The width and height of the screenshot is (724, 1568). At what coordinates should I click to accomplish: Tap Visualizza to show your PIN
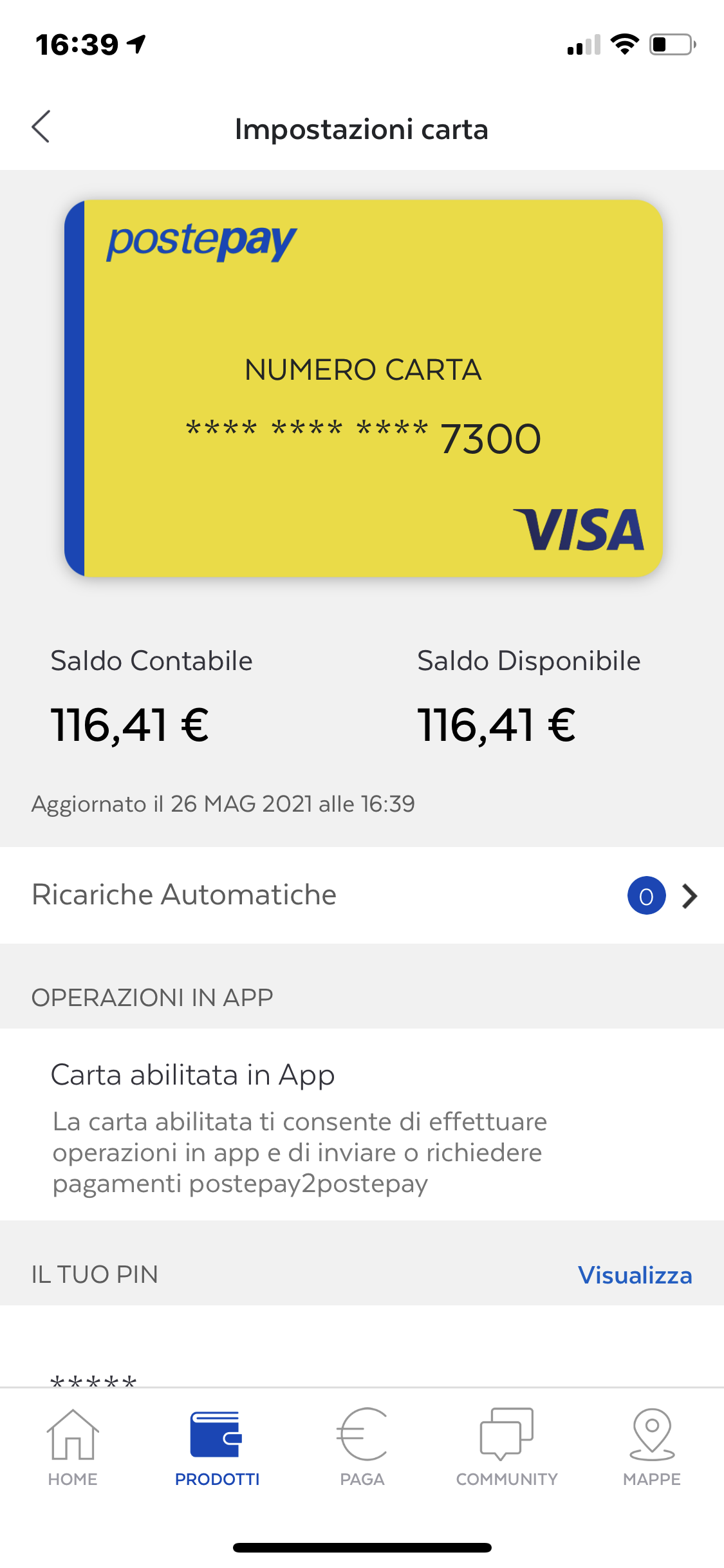click(x=635, y=1275)
